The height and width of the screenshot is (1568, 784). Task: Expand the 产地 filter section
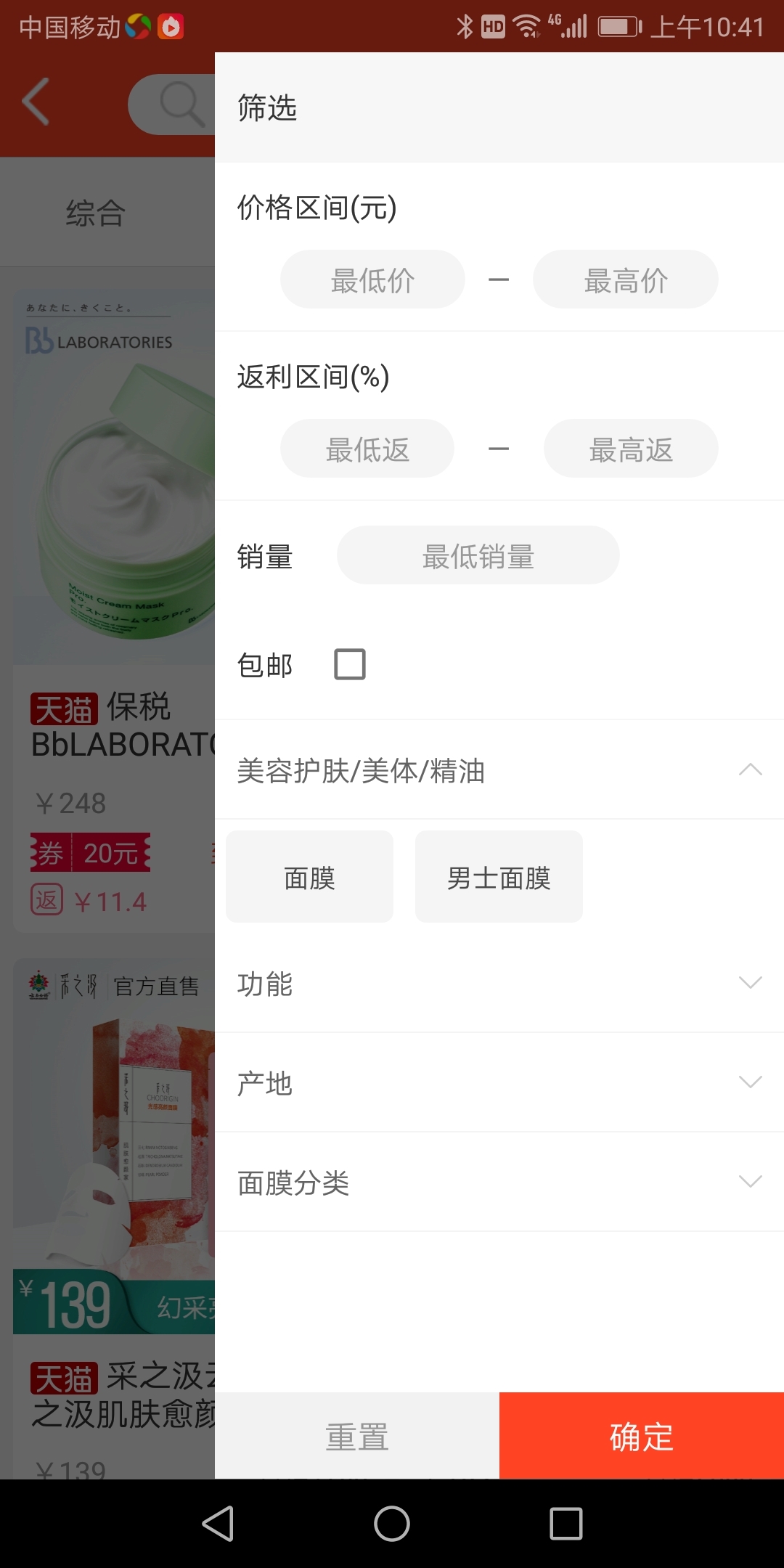(750, 1082)
